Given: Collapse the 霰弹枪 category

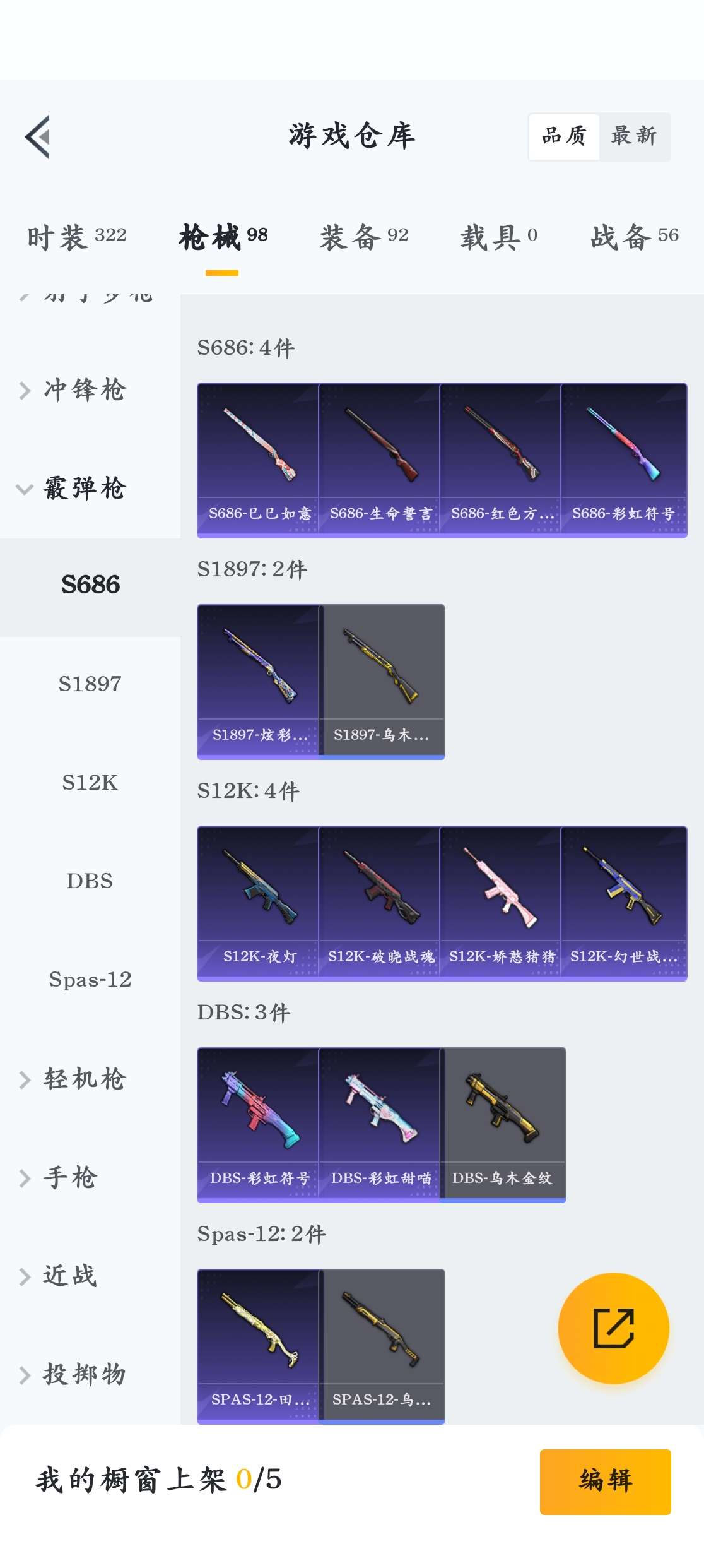Looking at the screenshot, I should point(85,489).
